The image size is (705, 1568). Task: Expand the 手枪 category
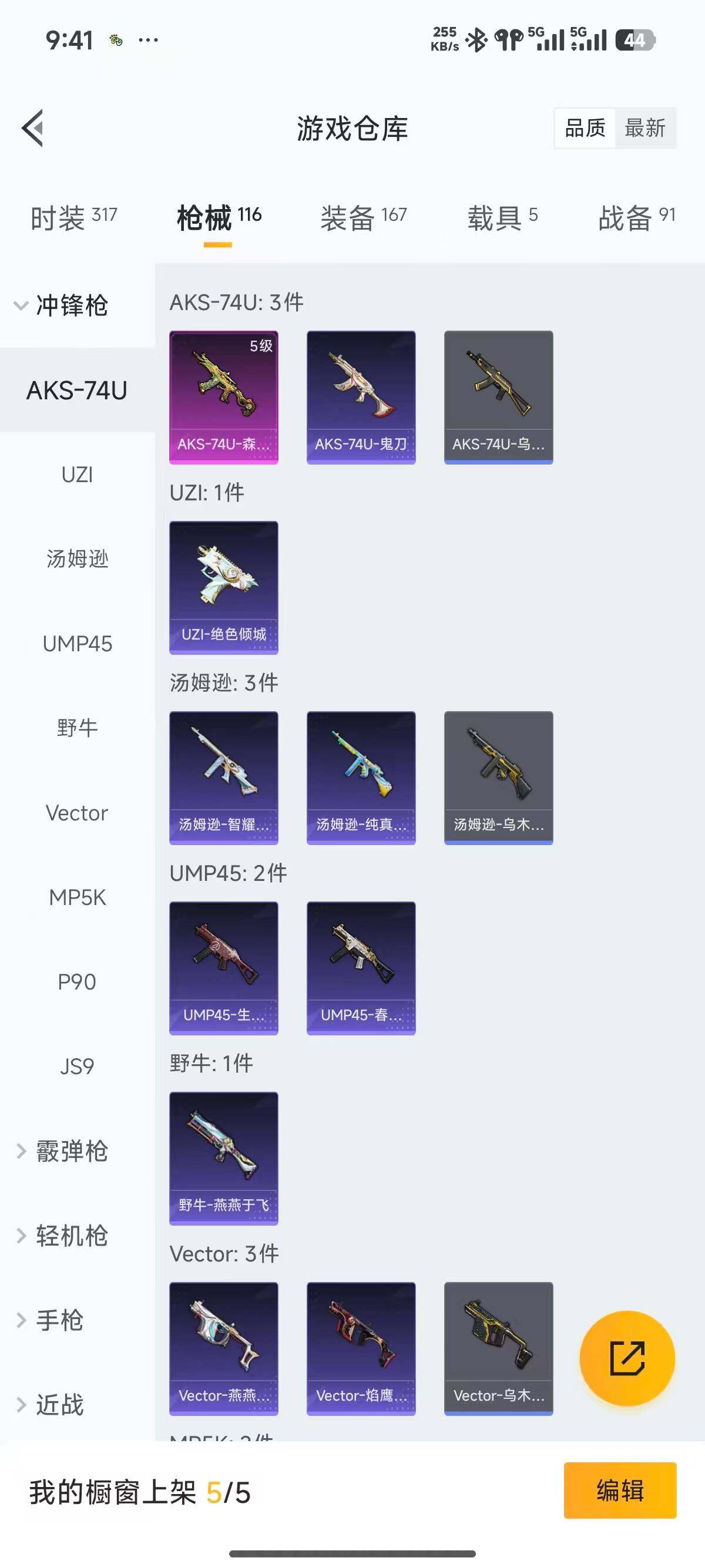pyautogui.click(x=51, y=1320)
